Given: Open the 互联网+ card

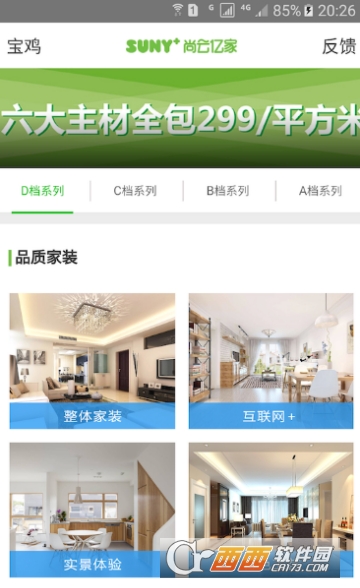Looking at the screenshot, I should (x=271, y=361).
